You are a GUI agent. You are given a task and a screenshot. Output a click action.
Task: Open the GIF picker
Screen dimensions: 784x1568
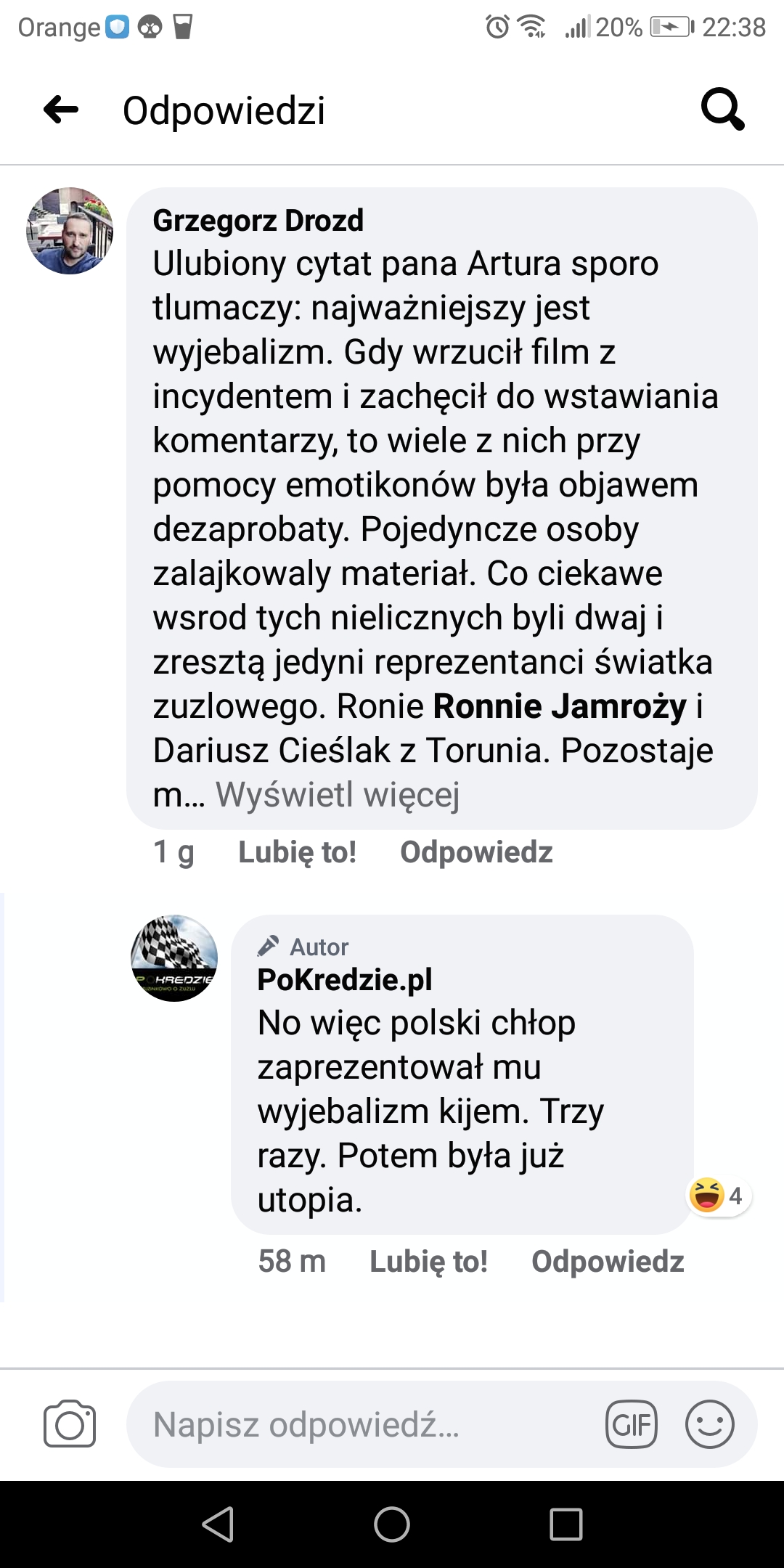pos(632,1424)
